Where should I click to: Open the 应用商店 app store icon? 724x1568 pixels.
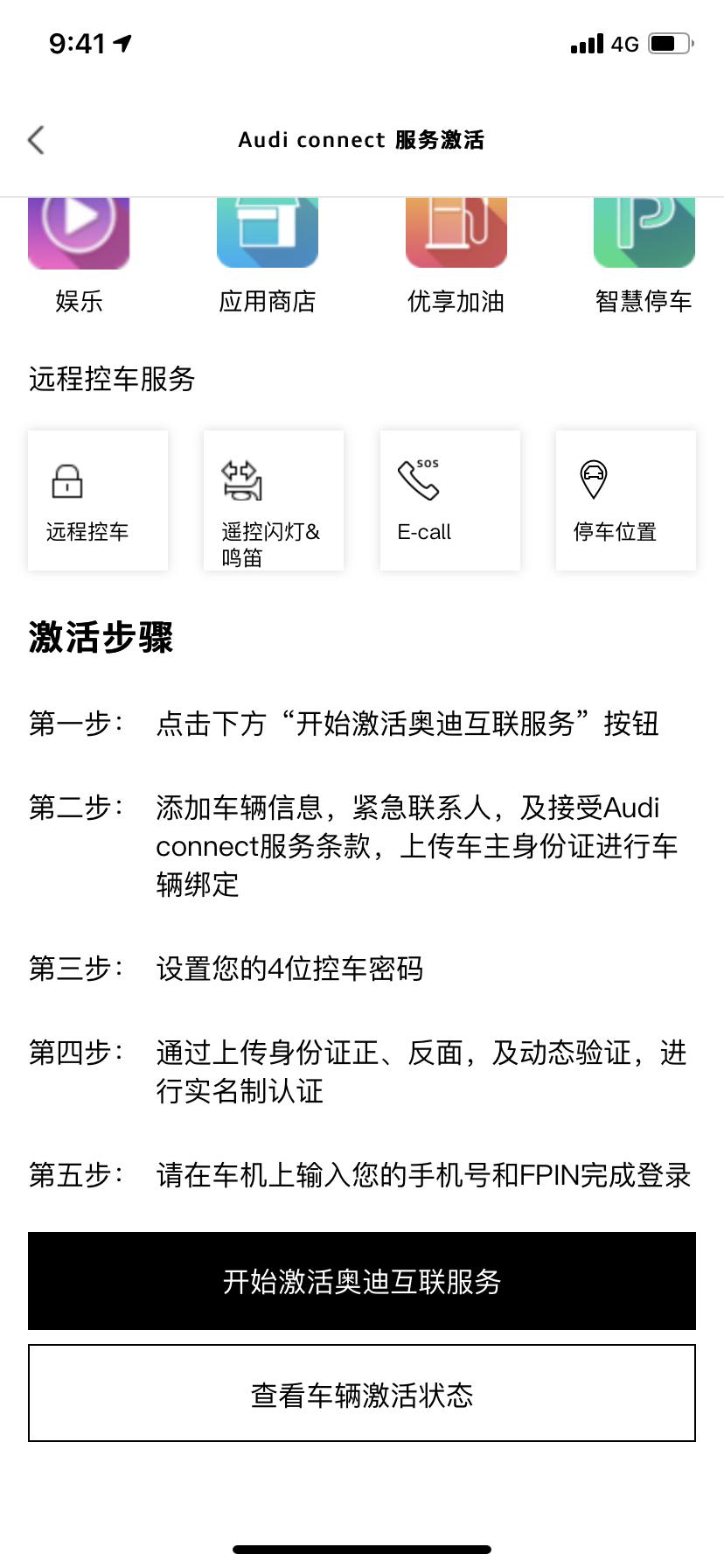click(268, 232)
